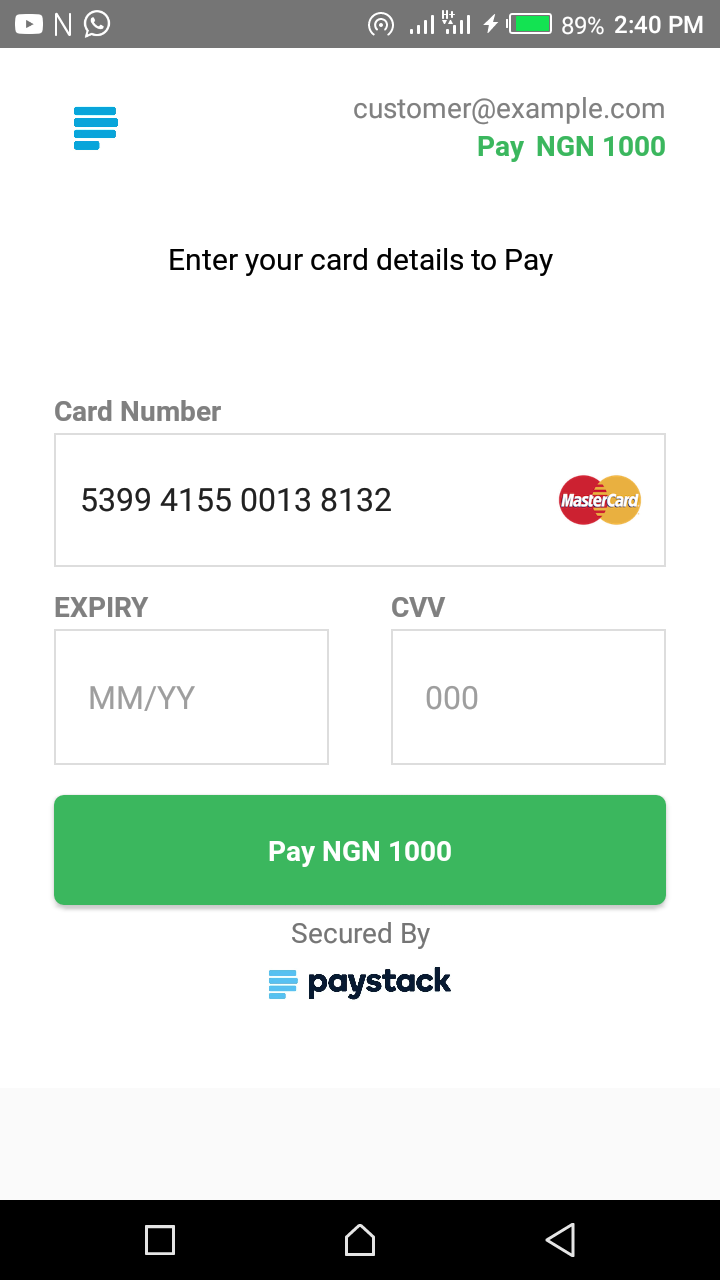Open recent apps from the navigation bar

(160, 1240)
